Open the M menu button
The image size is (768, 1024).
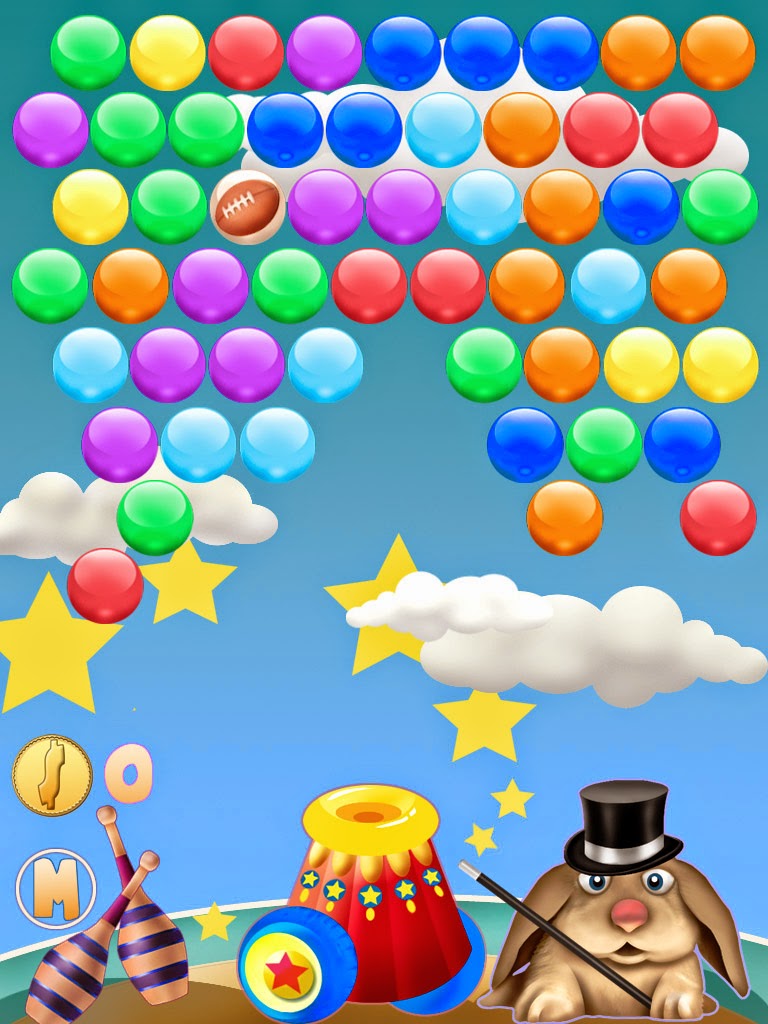(56, 888)
